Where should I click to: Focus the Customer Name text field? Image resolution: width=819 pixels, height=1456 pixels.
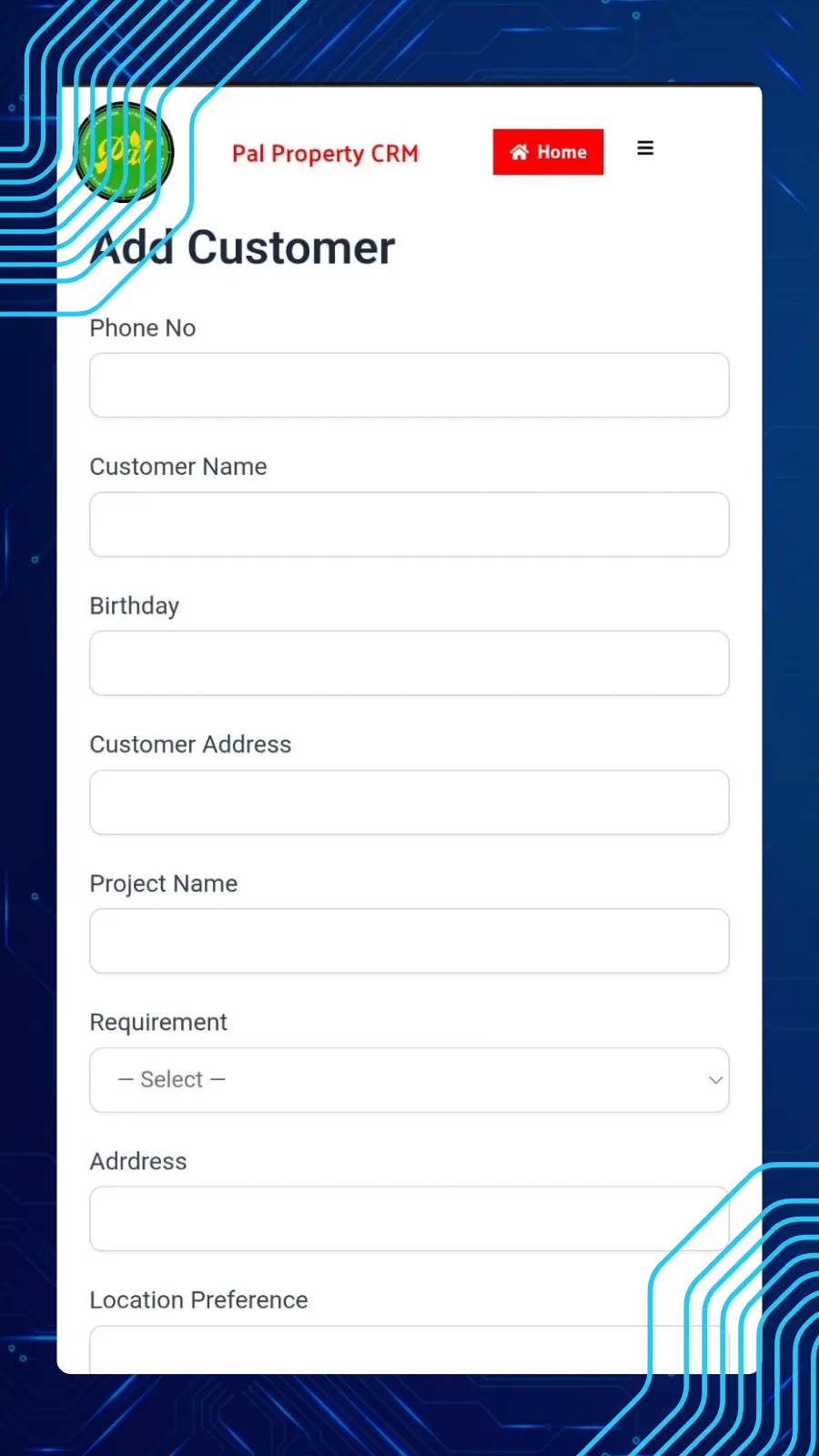409,524
